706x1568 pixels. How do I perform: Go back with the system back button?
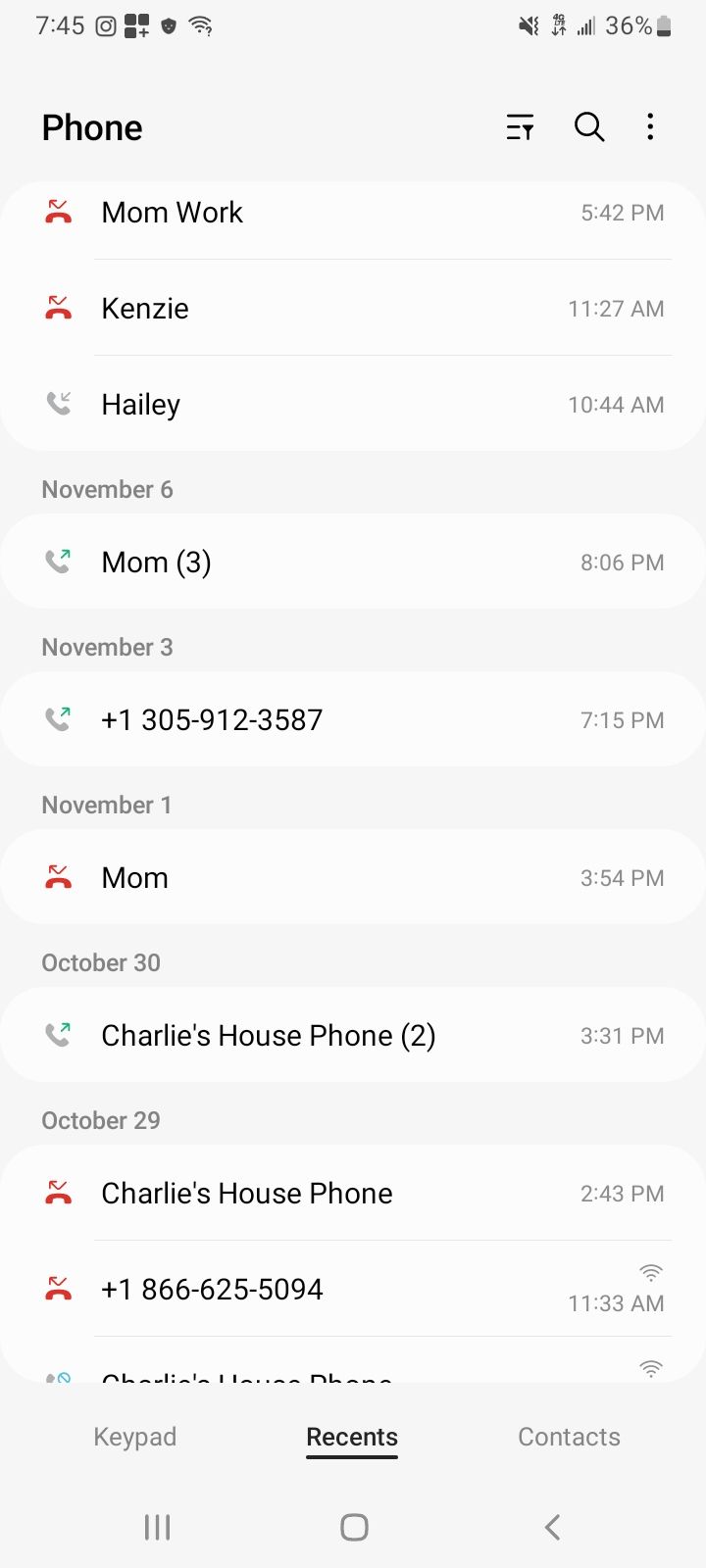pyautogui.click(x=552, y=1527)
